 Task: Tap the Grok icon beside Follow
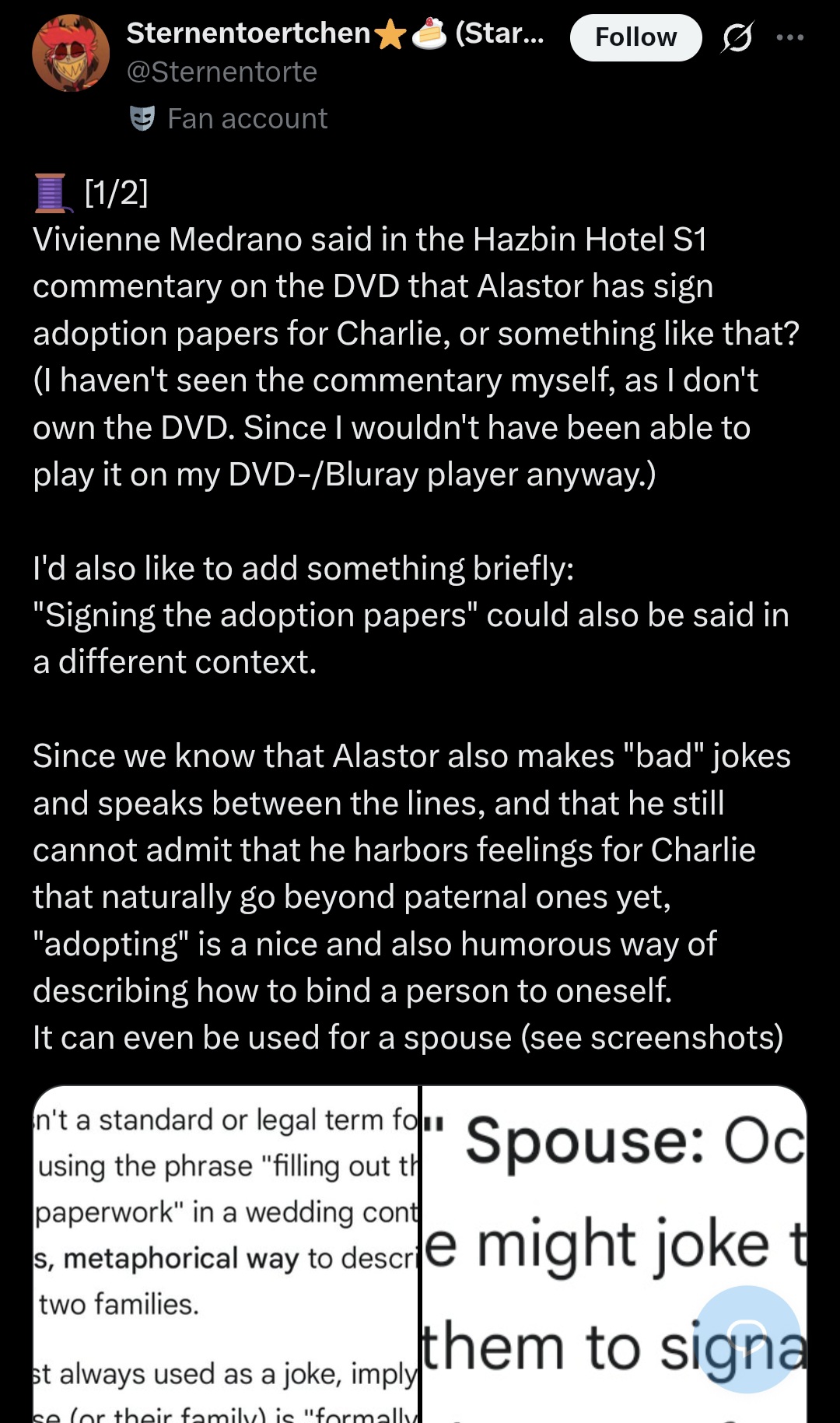click(737, 37)
